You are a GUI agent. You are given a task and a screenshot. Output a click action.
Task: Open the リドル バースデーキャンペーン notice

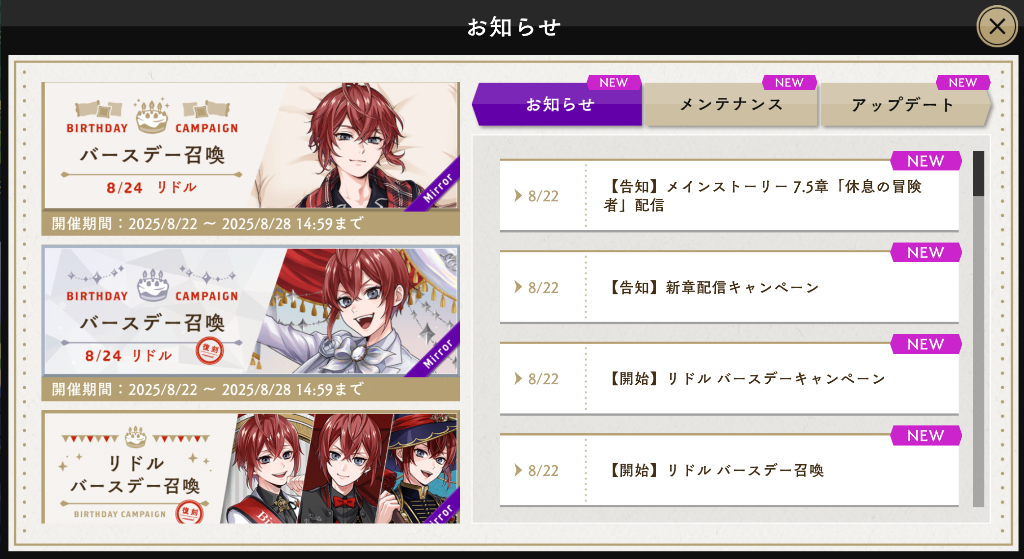click(729, 379)
